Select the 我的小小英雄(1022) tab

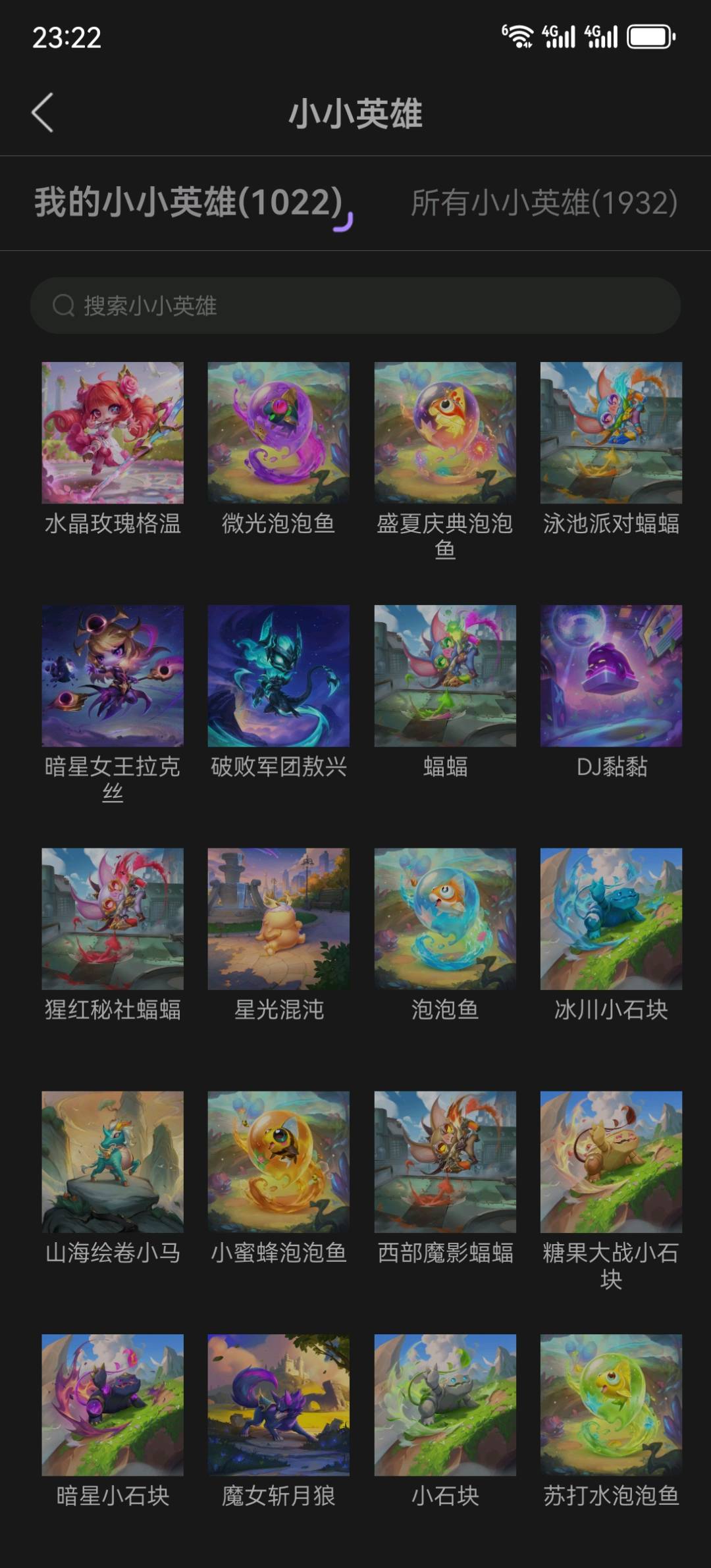189,203
